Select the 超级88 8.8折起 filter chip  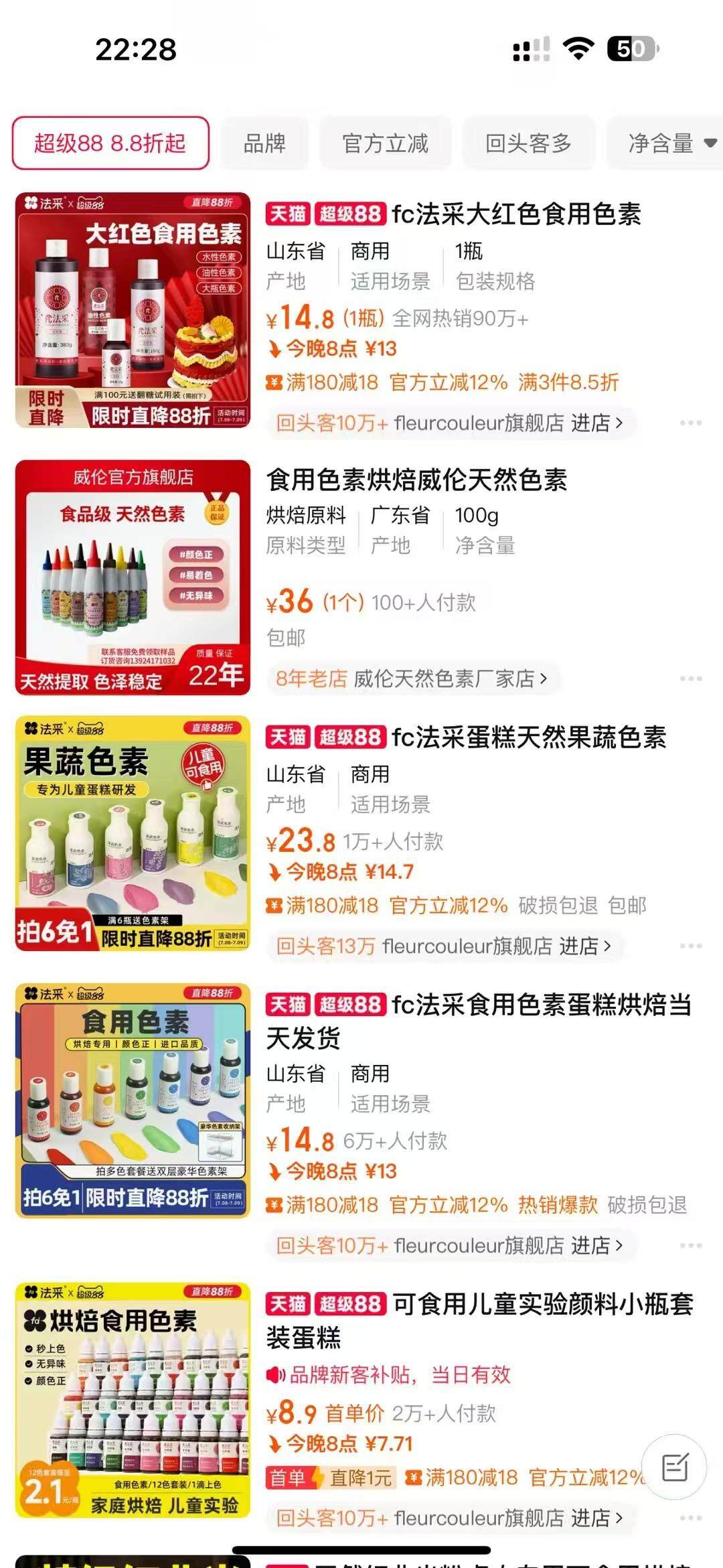[x=110, y=143]
